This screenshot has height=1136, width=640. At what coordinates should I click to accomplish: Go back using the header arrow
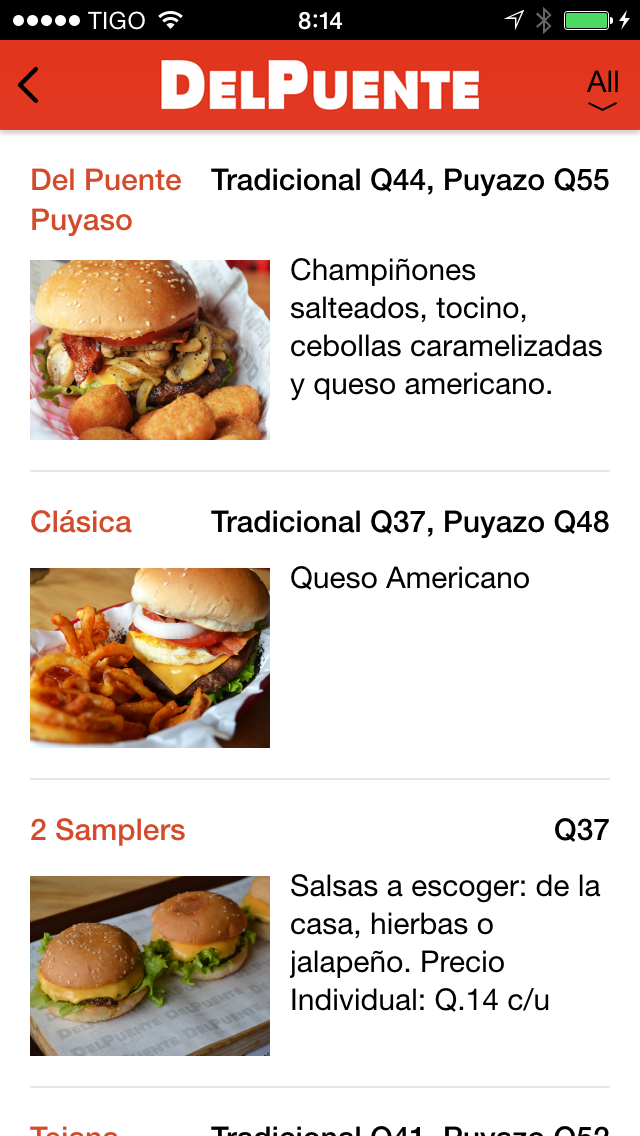tap(29, 86)
